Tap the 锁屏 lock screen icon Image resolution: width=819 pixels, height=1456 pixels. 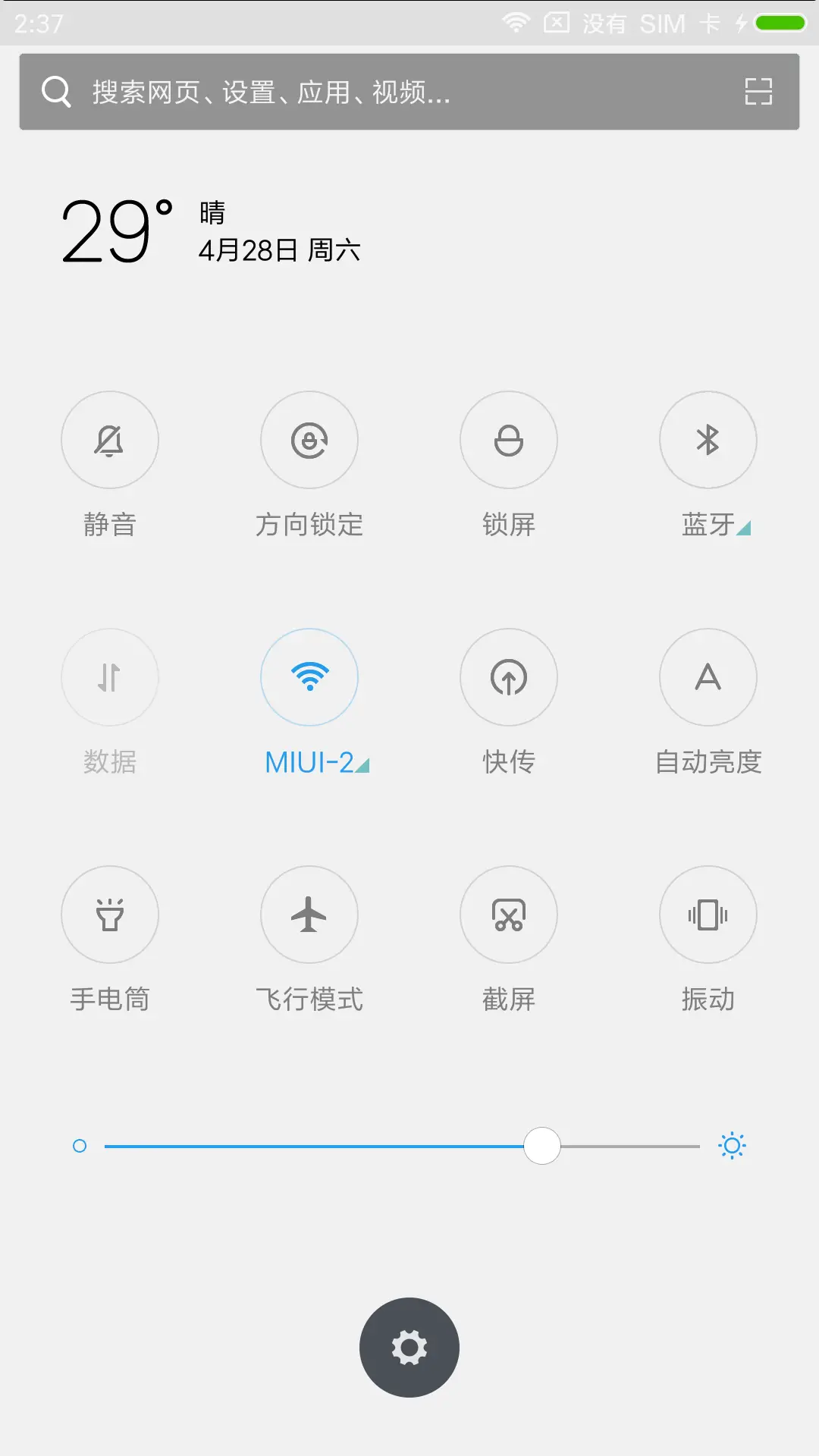(509, 440)
